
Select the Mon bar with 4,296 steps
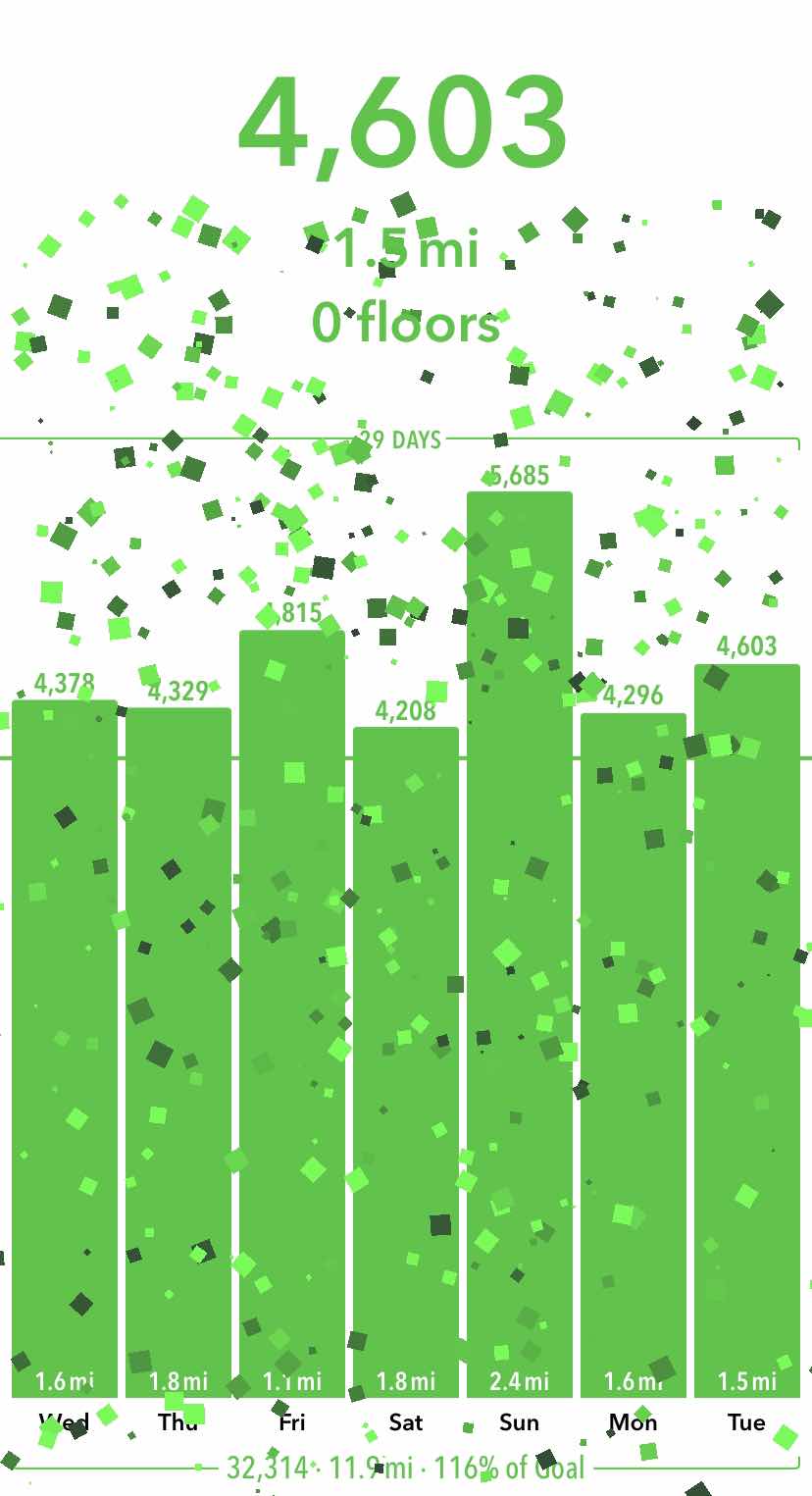[634, 1055]
